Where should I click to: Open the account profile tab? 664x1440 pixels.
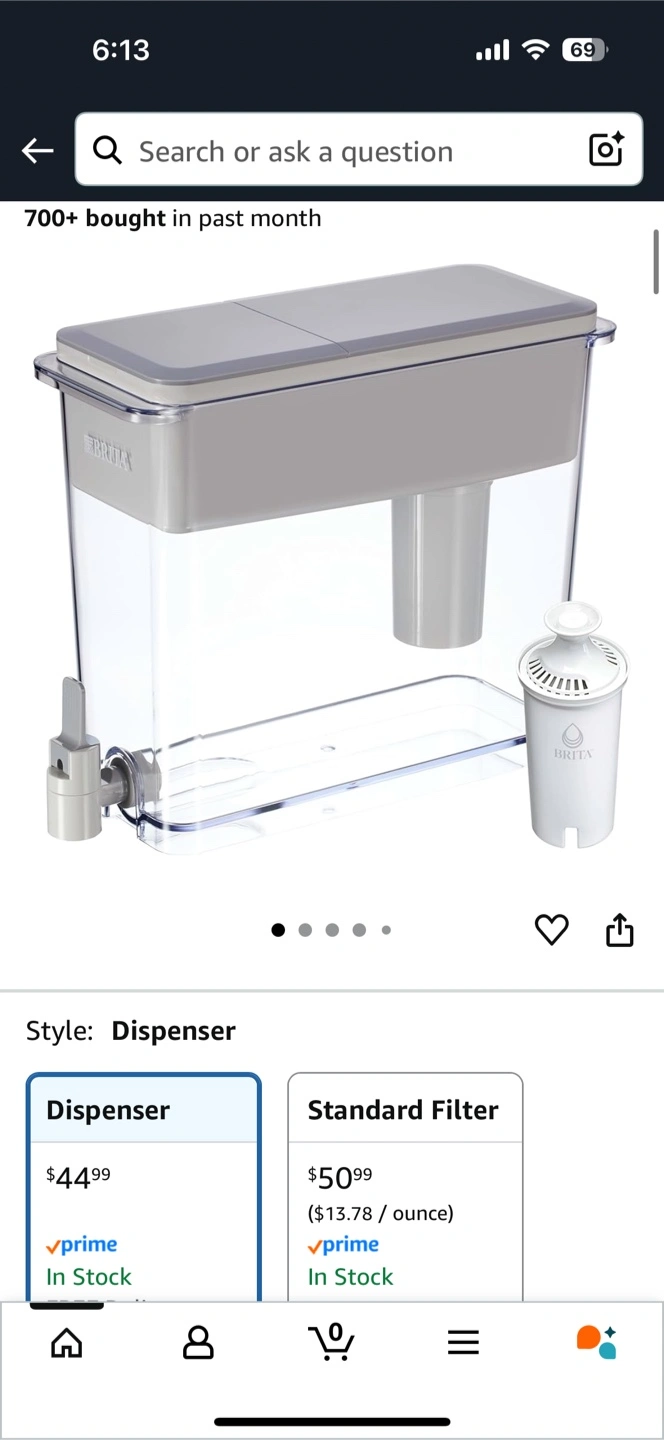click(x=199, y=1342)
